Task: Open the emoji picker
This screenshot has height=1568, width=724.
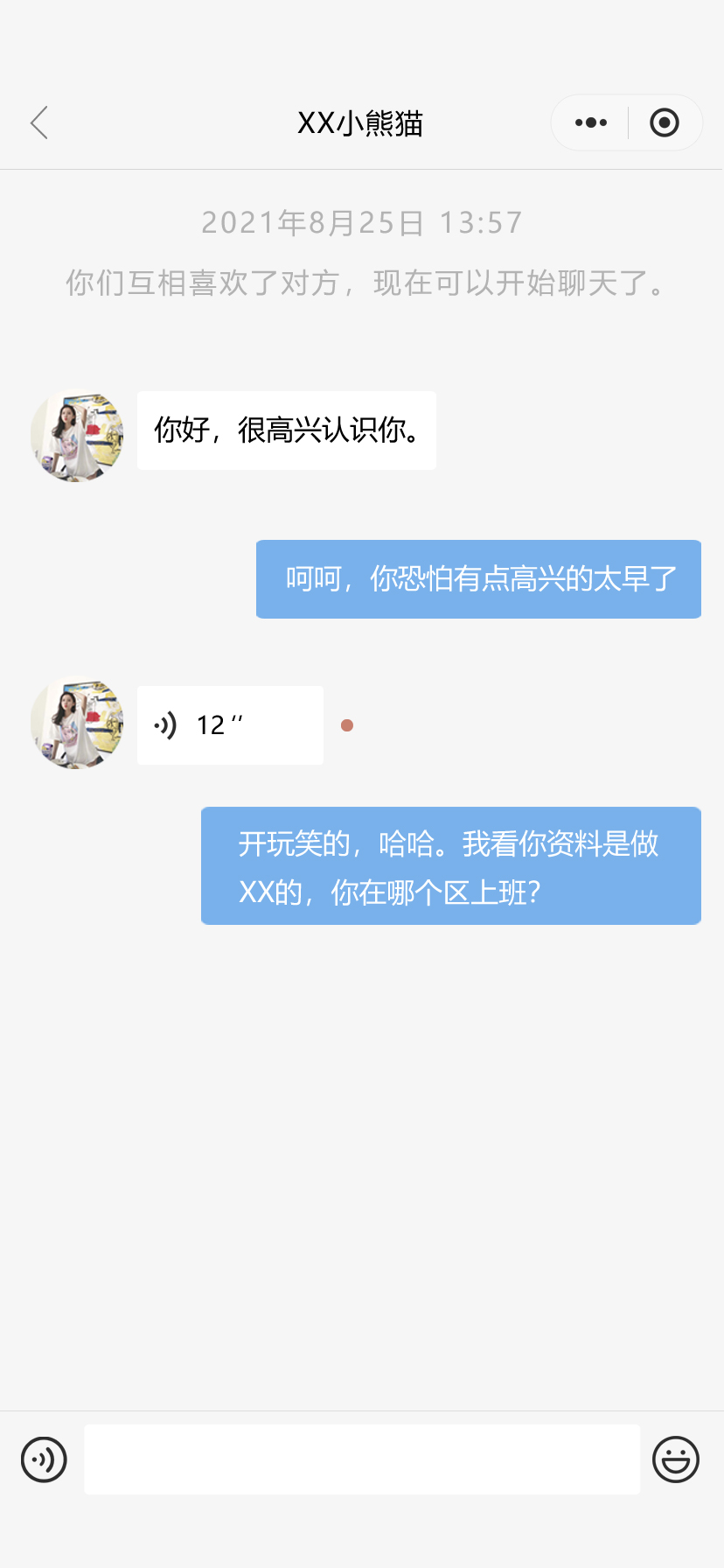Action: (x=676, y=1459)
